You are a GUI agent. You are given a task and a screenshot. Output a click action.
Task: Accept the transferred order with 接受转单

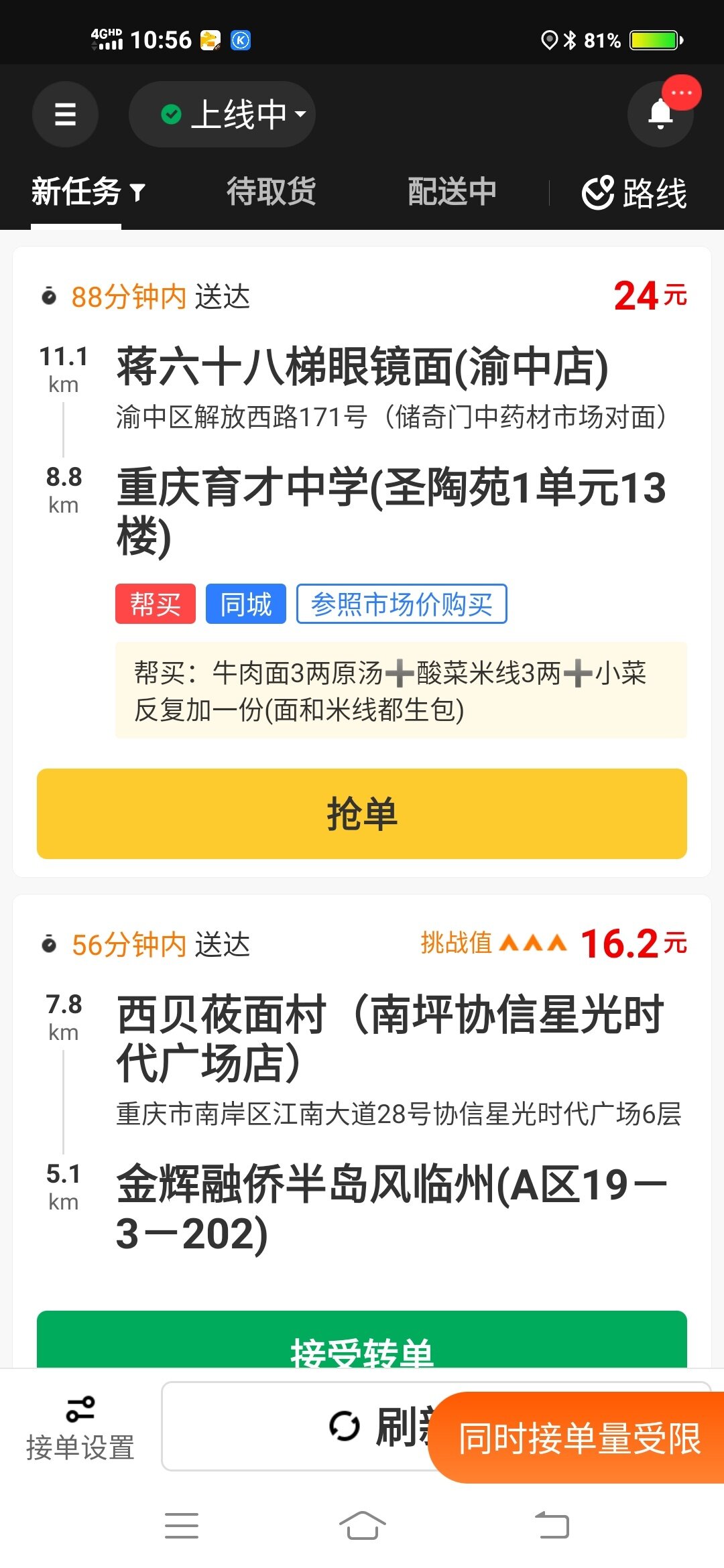click(362, 1346)
